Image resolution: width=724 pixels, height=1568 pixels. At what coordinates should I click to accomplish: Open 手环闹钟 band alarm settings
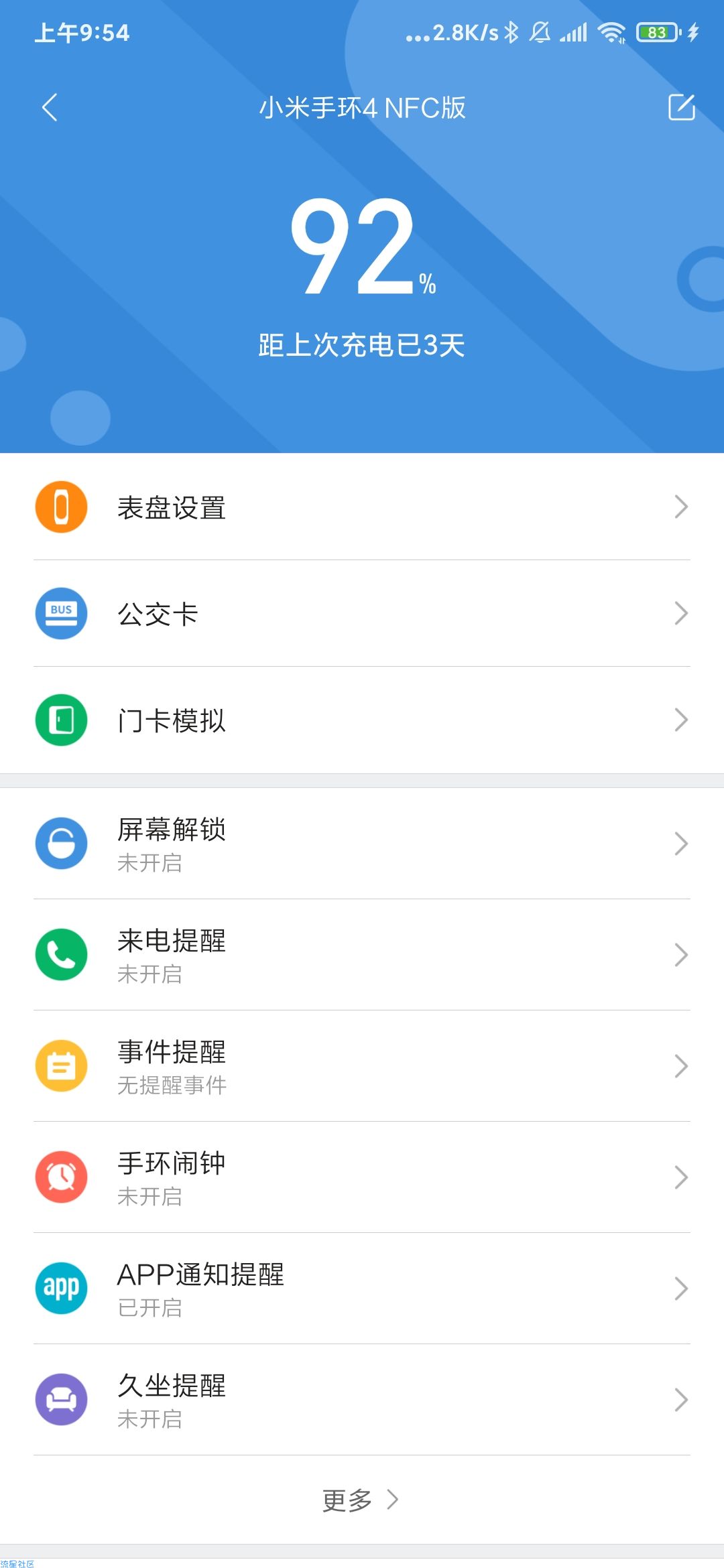[x=362, y=1177]
